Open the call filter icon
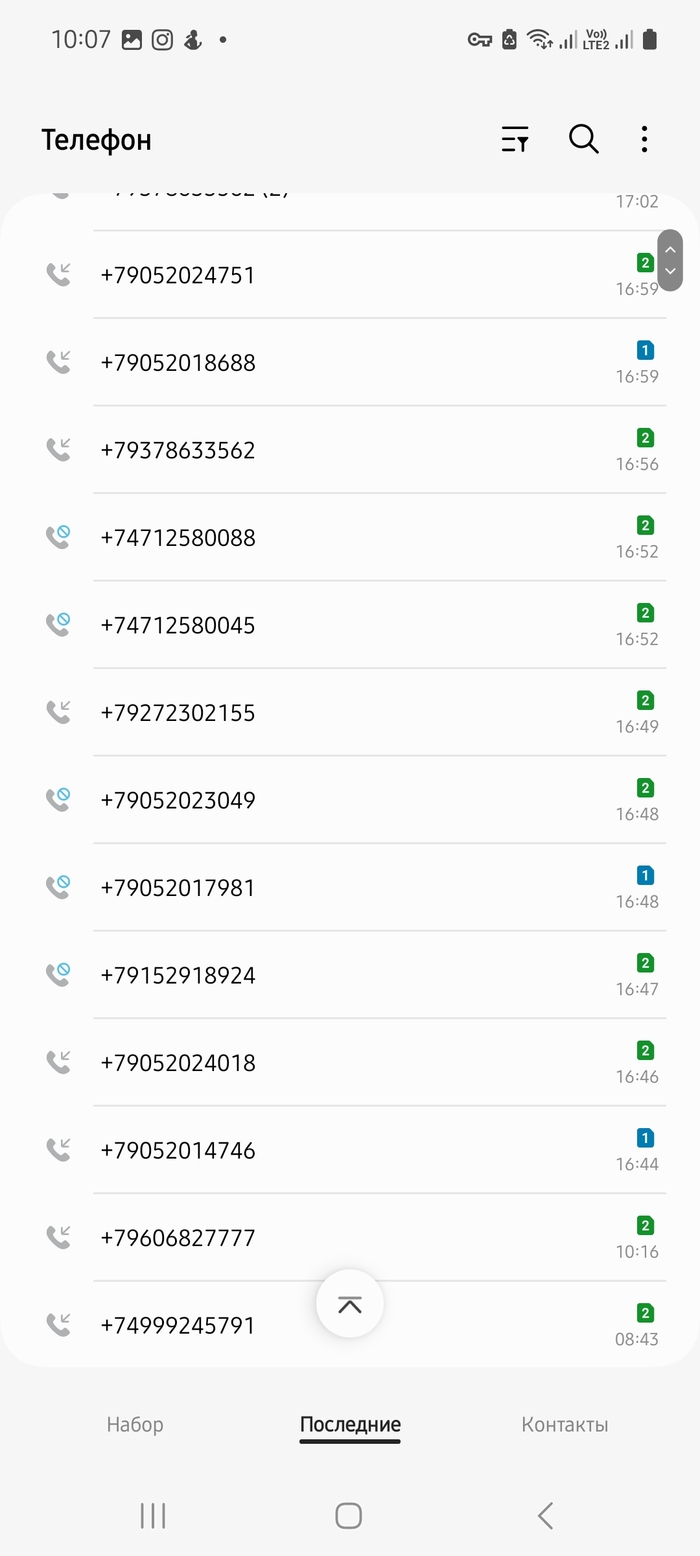This screenshot has height=1556, width=700. [x=515, y=140]
